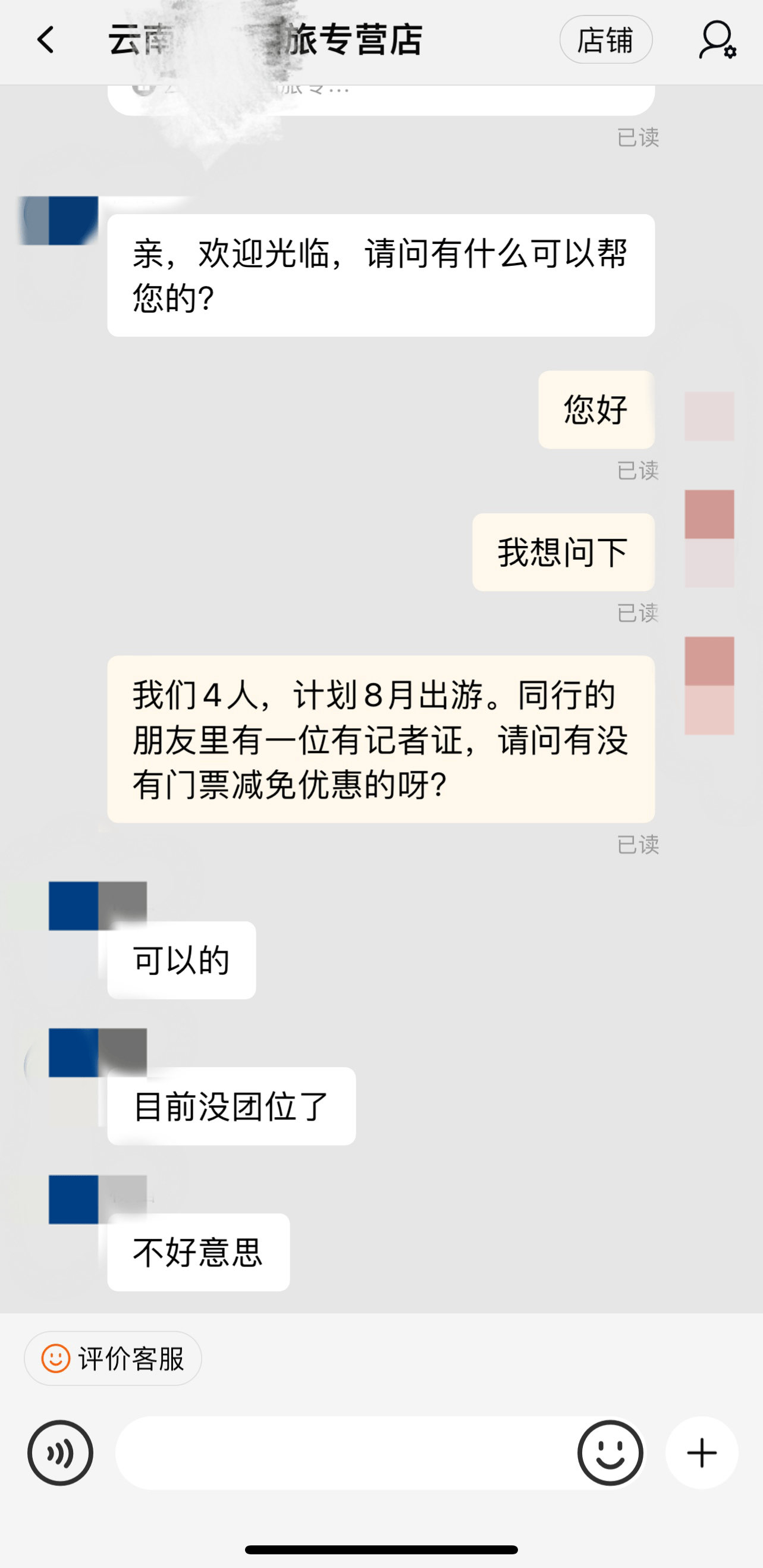Go back using the top-left arrow
The image size is (763, 1568).
46,40
